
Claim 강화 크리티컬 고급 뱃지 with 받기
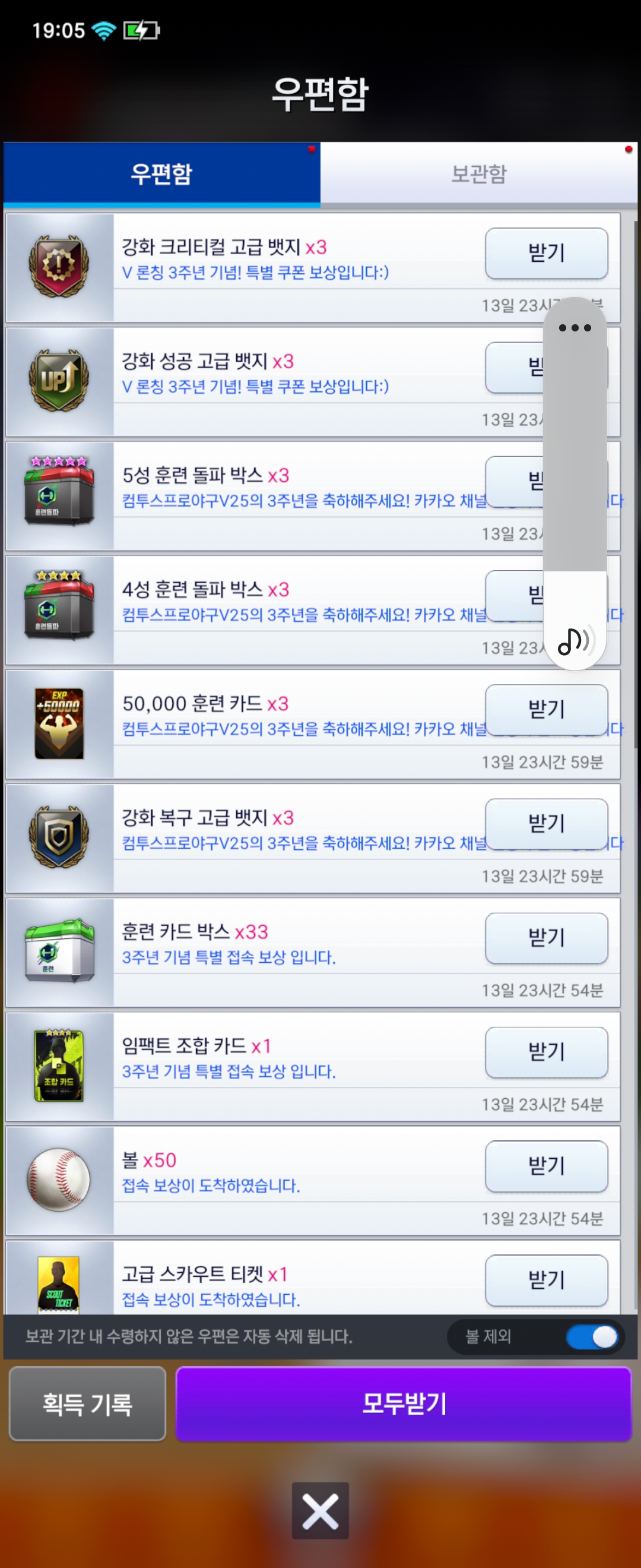click(x=545, y=253)
